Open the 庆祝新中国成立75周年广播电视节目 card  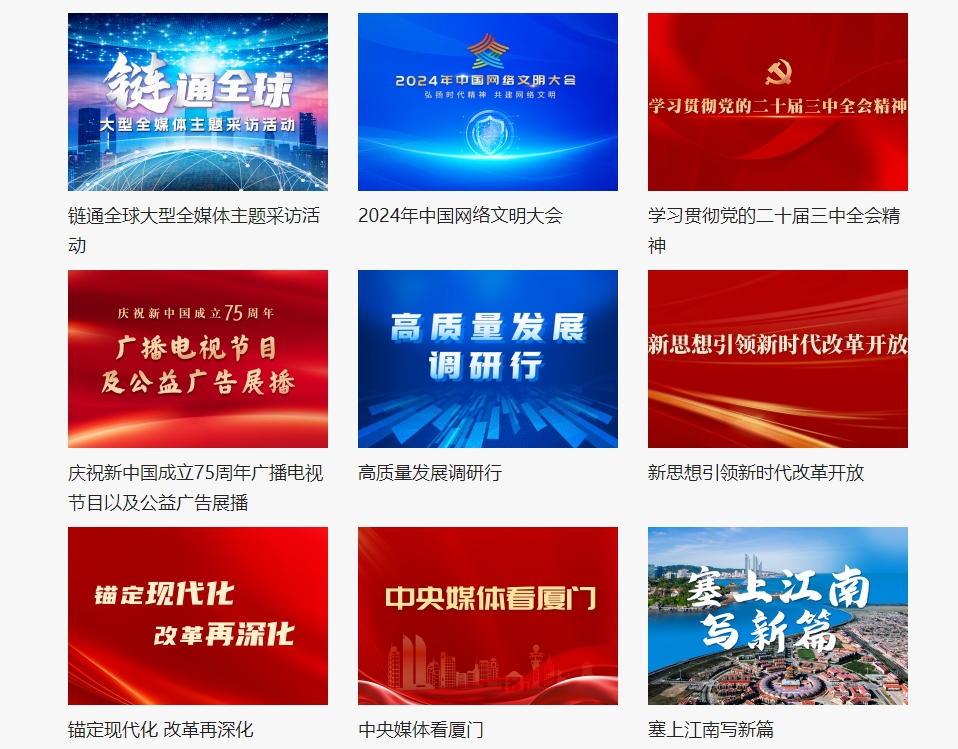[x=198, y=359]
